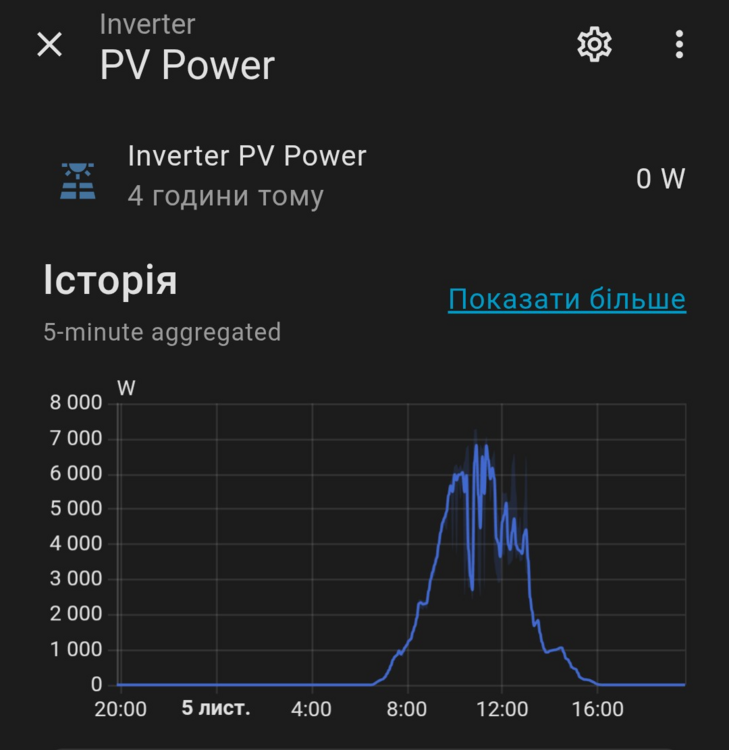Tap the 'Показати більше' history link
This screenshot has height=750, width=729.
pyautogui.click(x=566, y=299)
